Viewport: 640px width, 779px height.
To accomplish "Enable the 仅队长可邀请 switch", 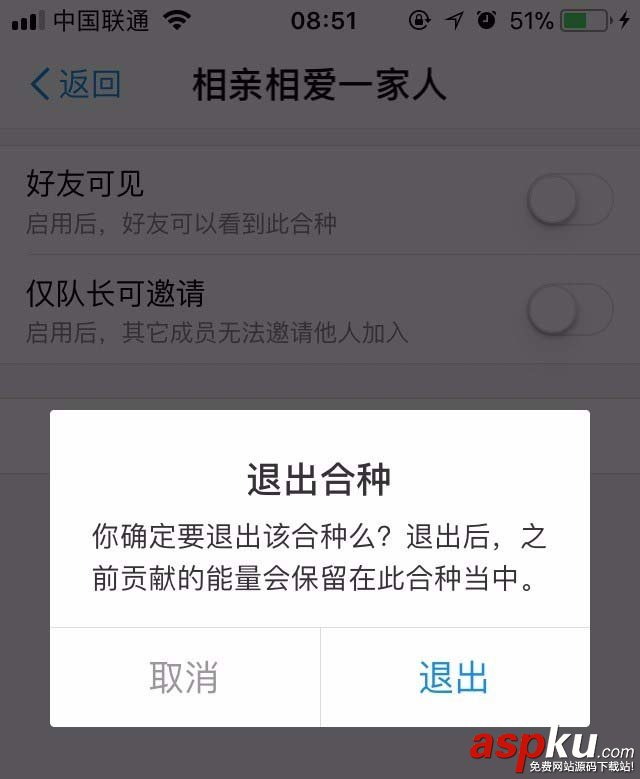I will 569,311.
